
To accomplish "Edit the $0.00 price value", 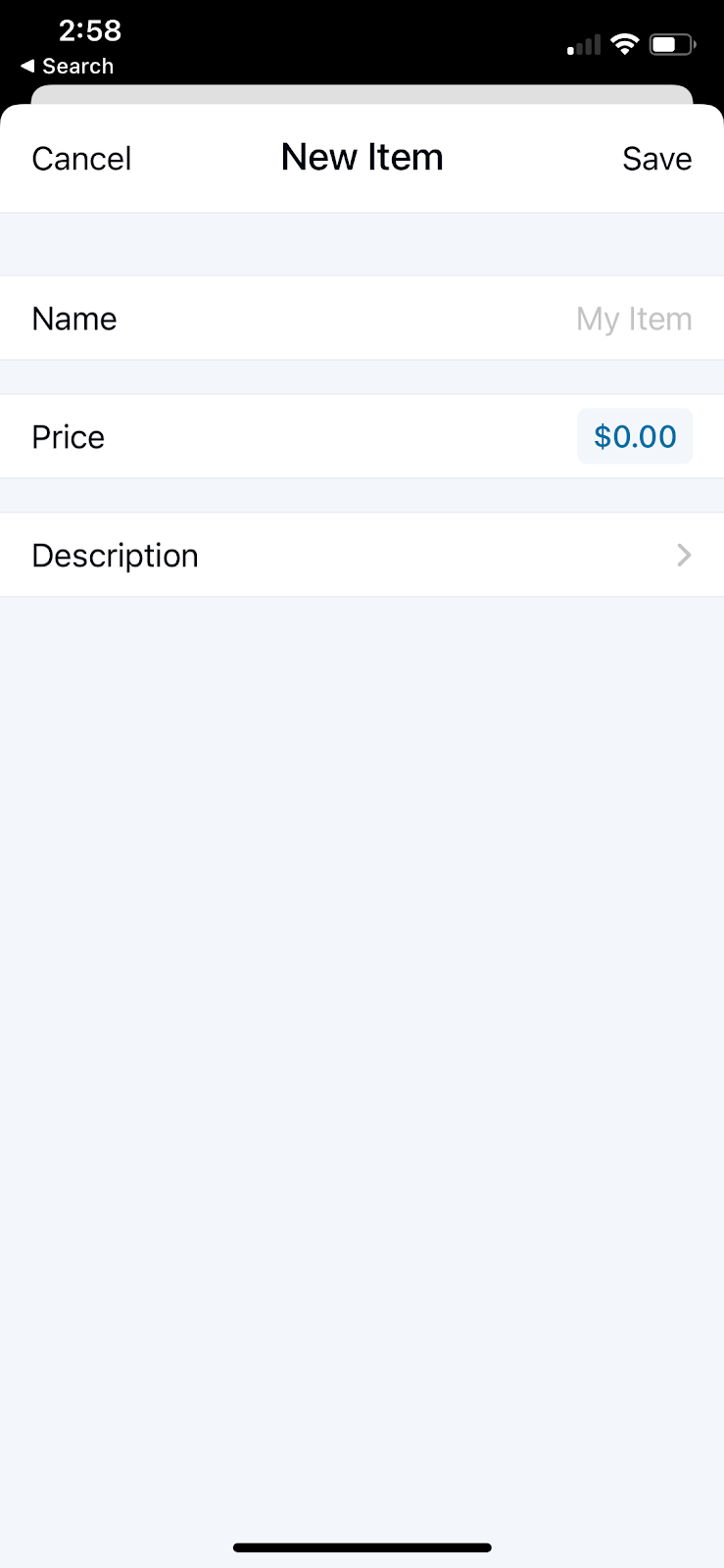I will click(635, 437).
